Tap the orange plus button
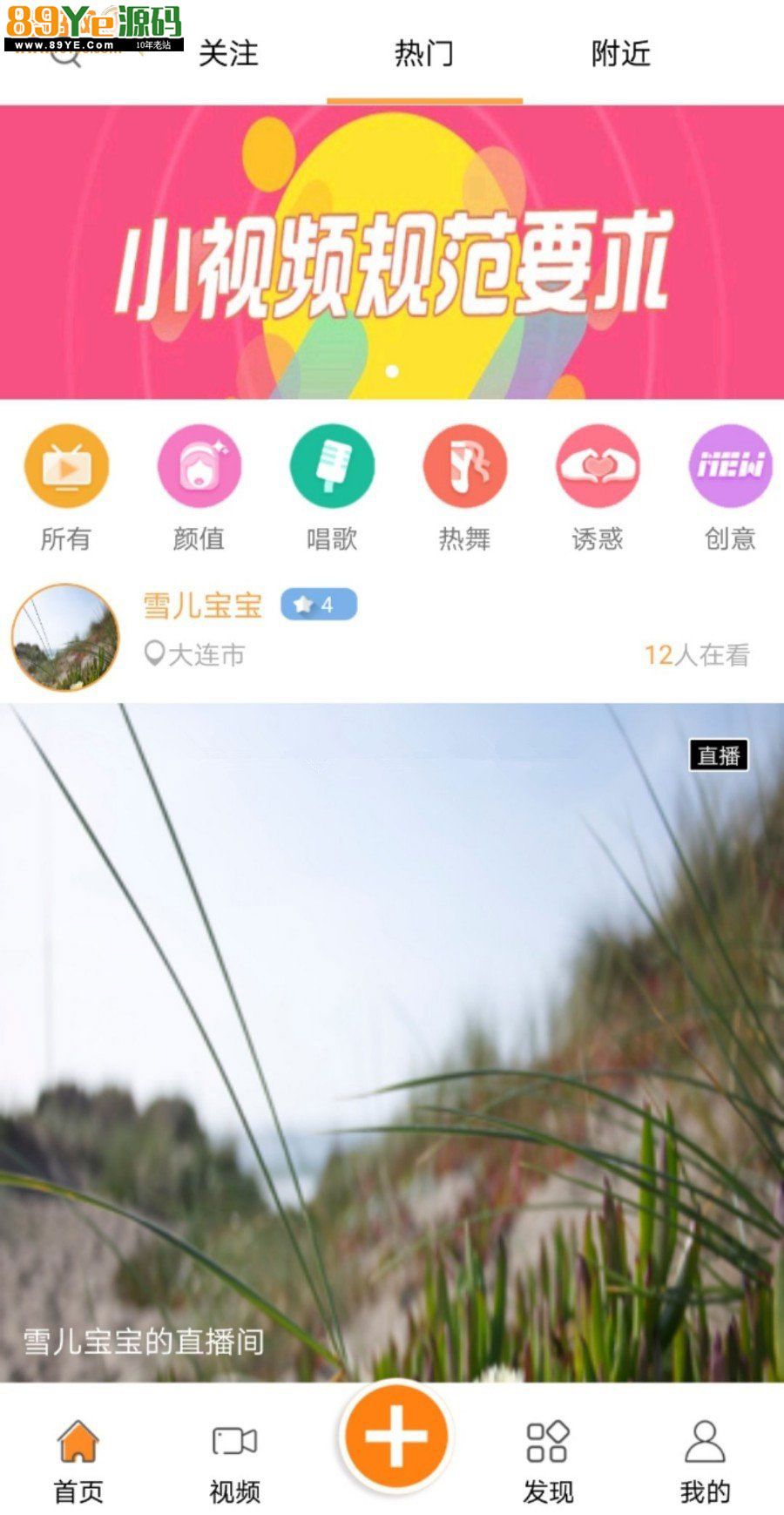The width and height of the screenshot is (784, 1515). point(396,1436)
